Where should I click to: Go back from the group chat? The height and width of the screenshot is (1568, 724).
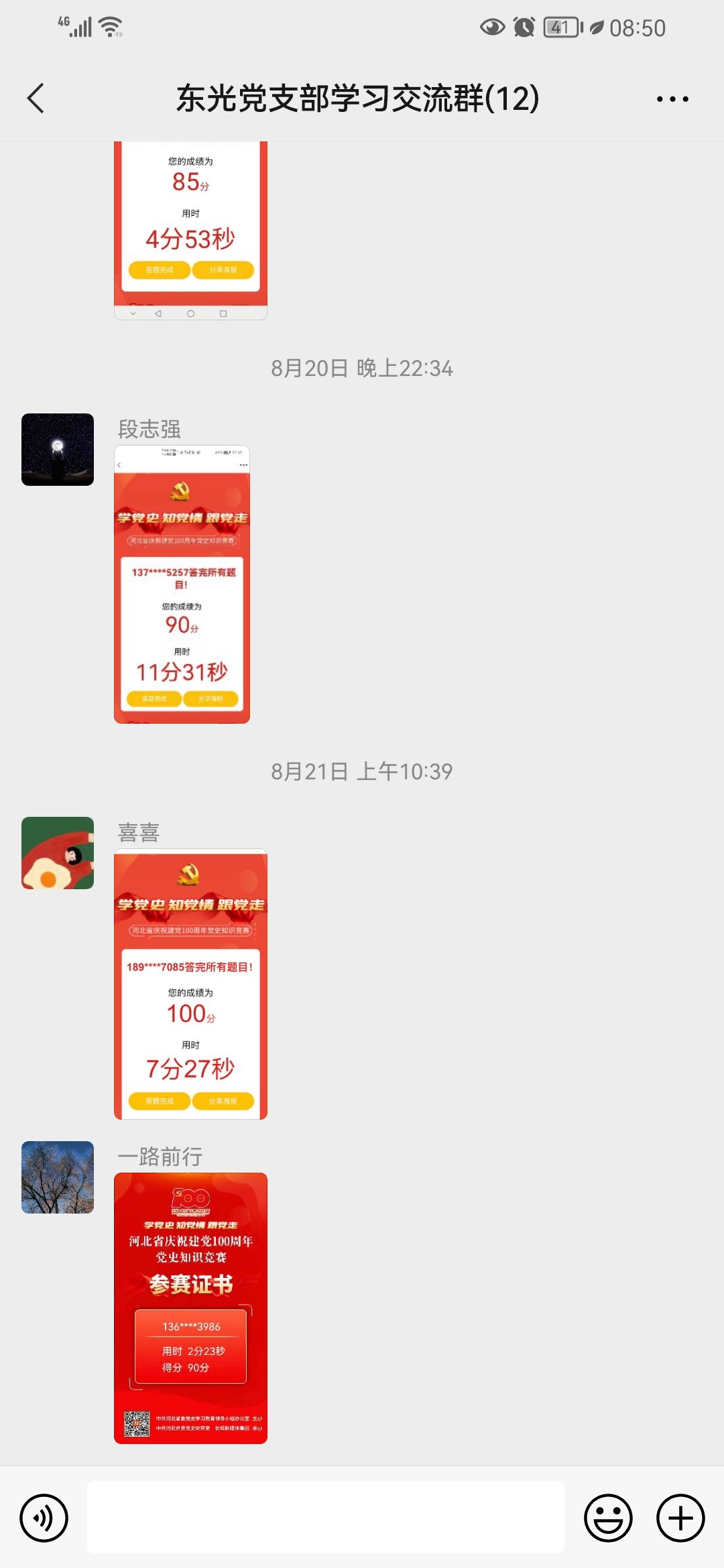pos(36,99)
